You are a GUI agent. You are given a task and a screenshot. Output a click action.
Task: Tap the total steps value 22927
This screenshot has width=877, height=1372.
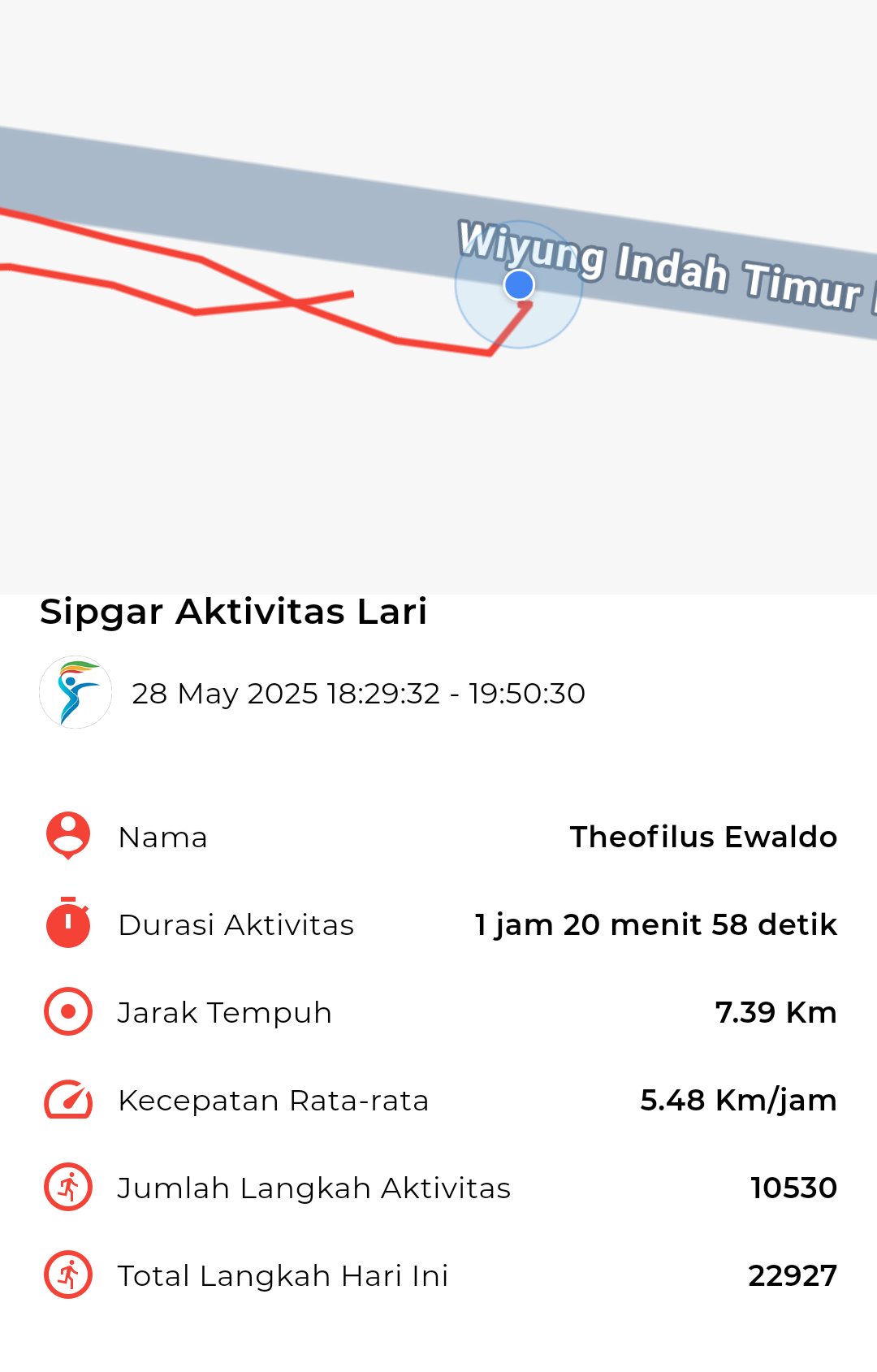[x=793, y=1275]
